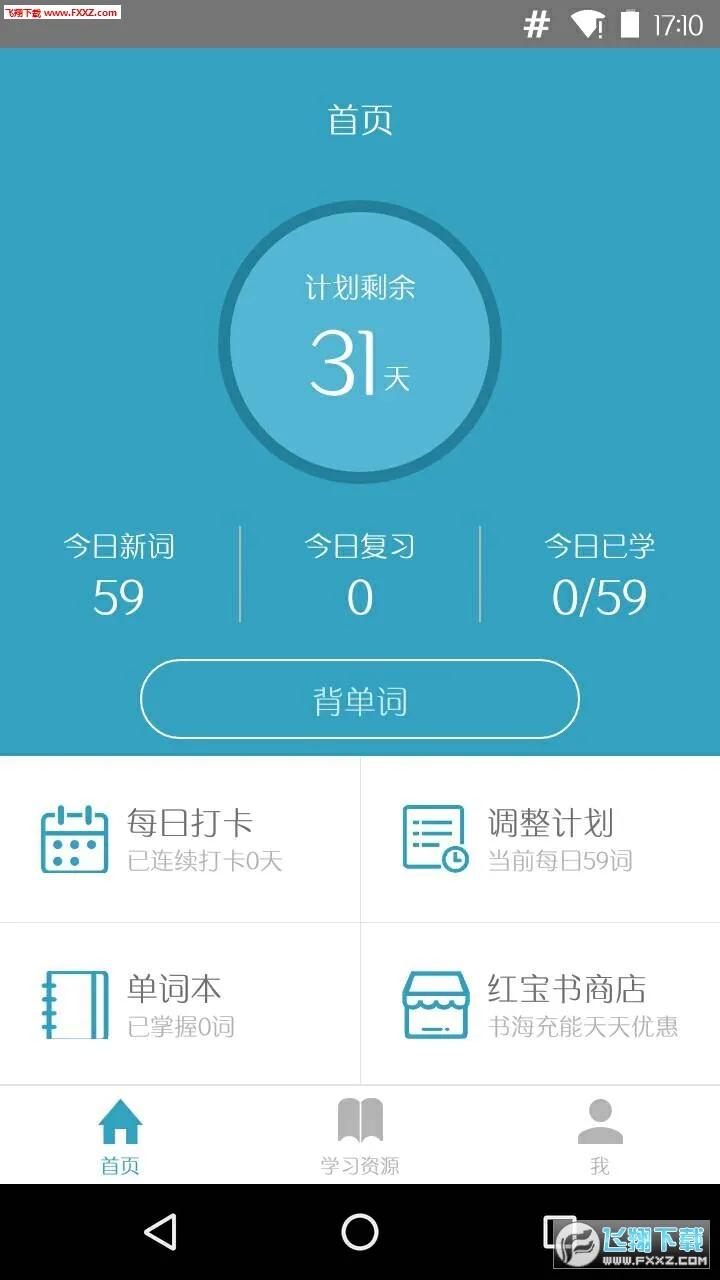Tap the circular home navigation button
The height and width of the screenshot is (1280, 720).
coord(360,1232)
